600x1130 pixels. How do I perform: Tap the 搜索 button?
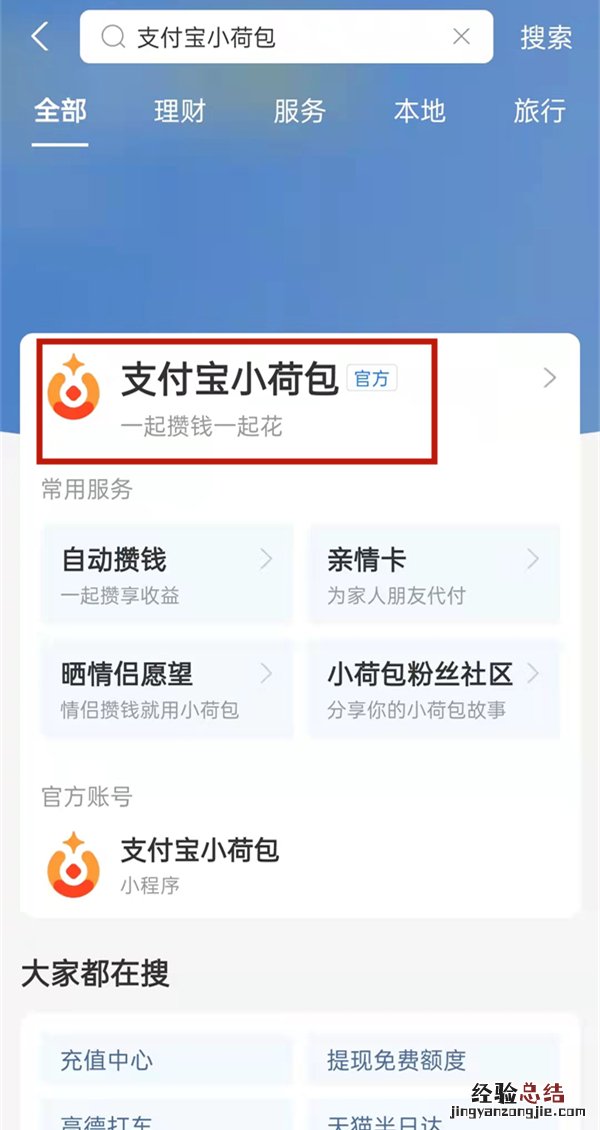click(546, 38)
